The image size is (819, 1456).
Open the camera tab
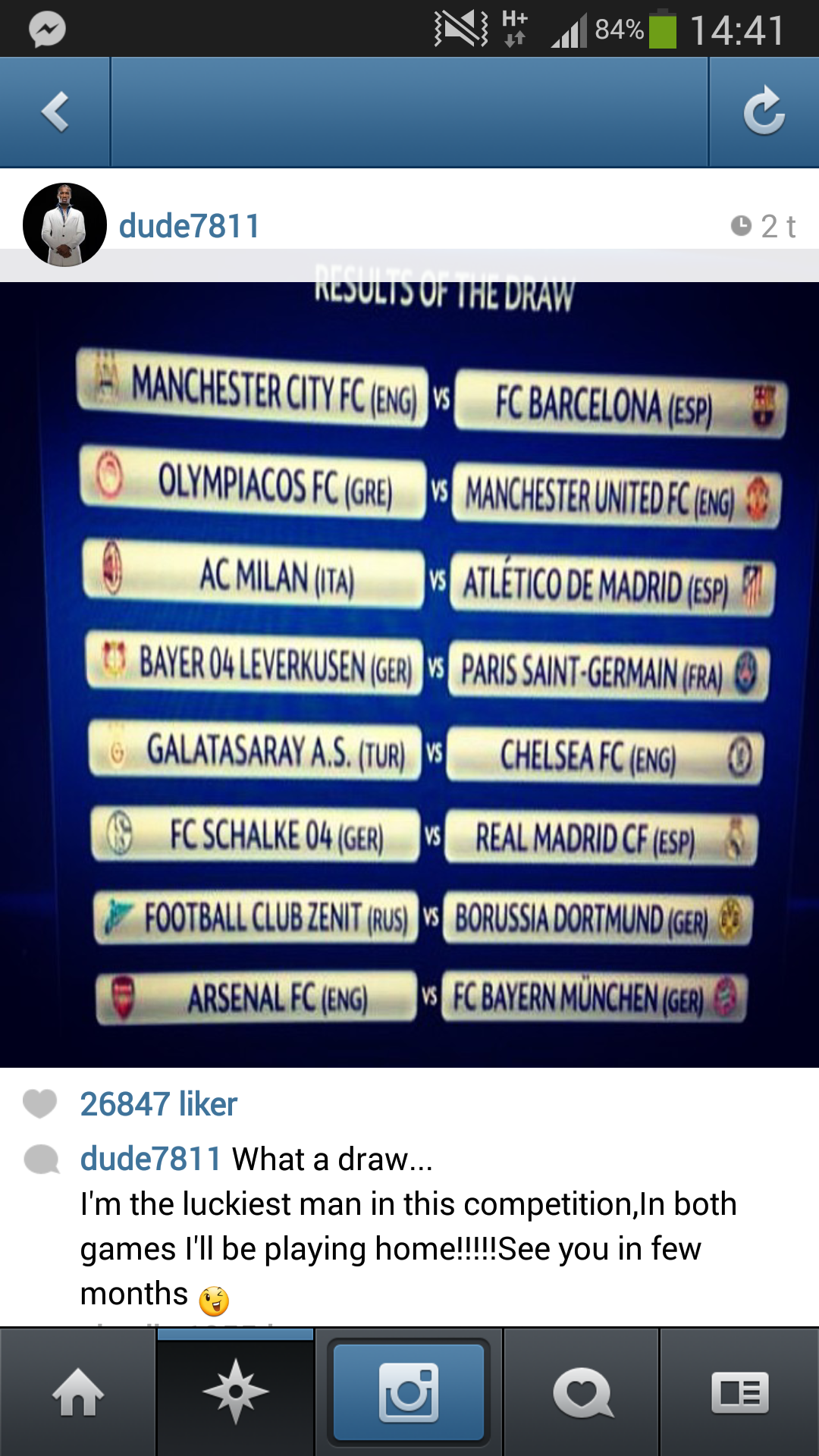[409, 1392]
